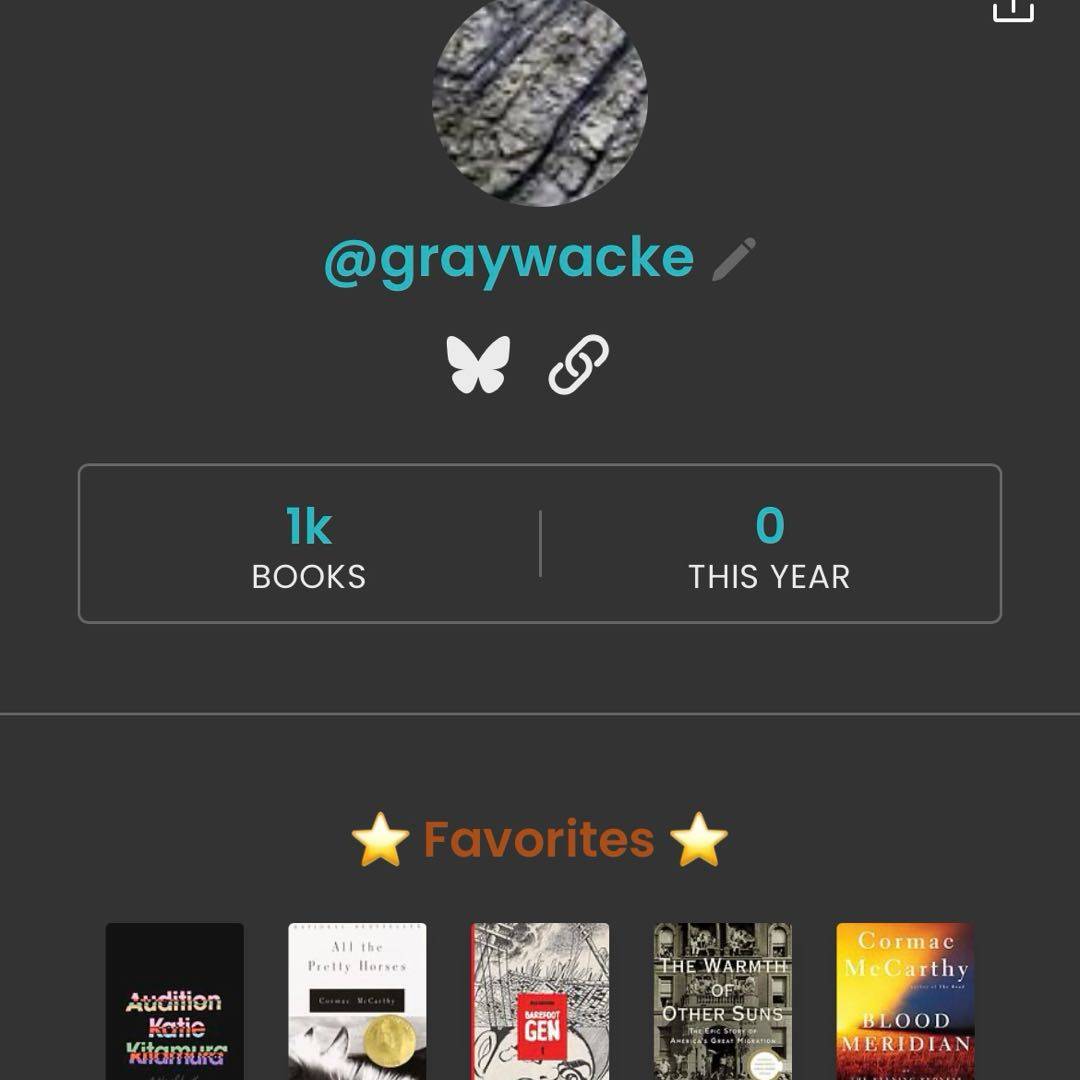Tap the round profile picture
This screenshot has width=1080, height=1080.
point(540,100)
